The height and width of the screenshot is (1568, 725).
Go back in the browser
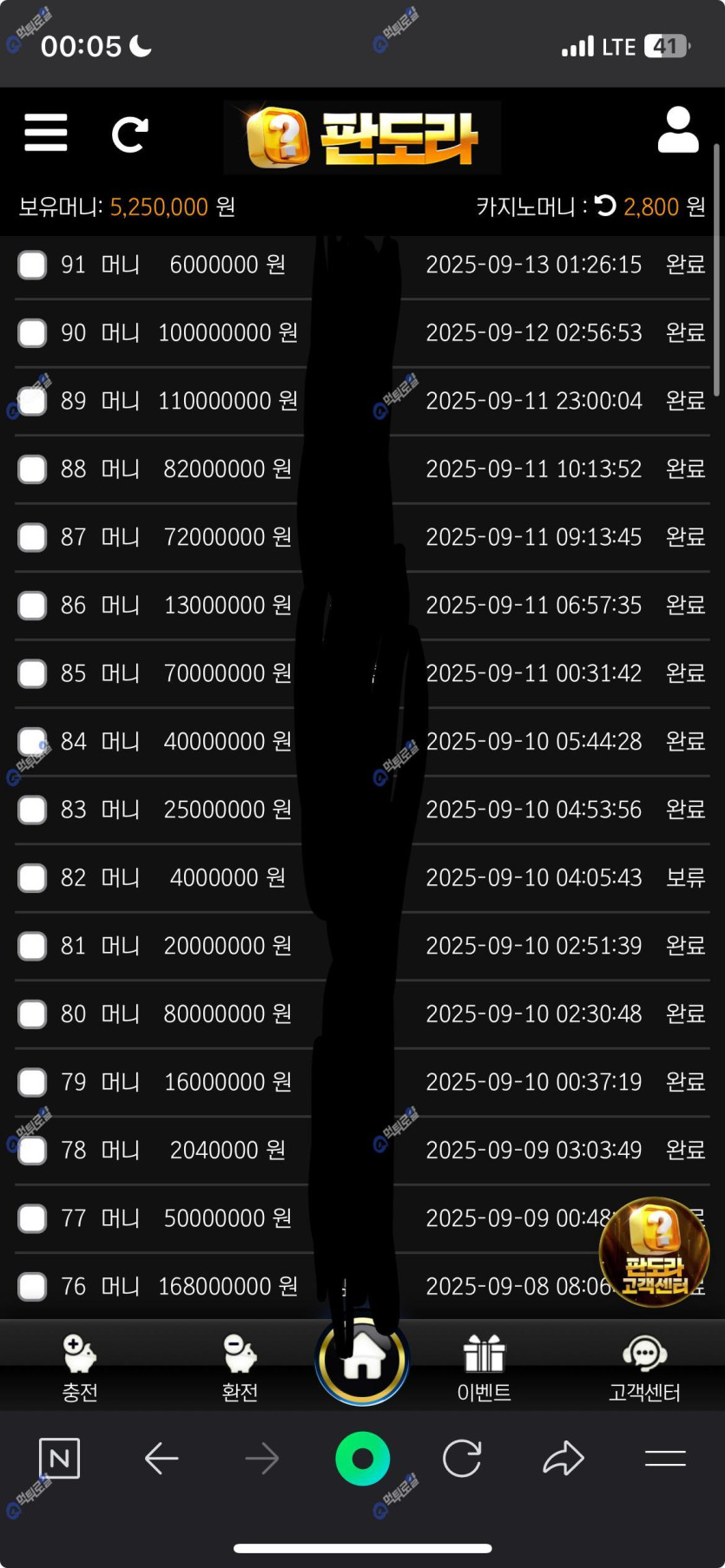161,1459
